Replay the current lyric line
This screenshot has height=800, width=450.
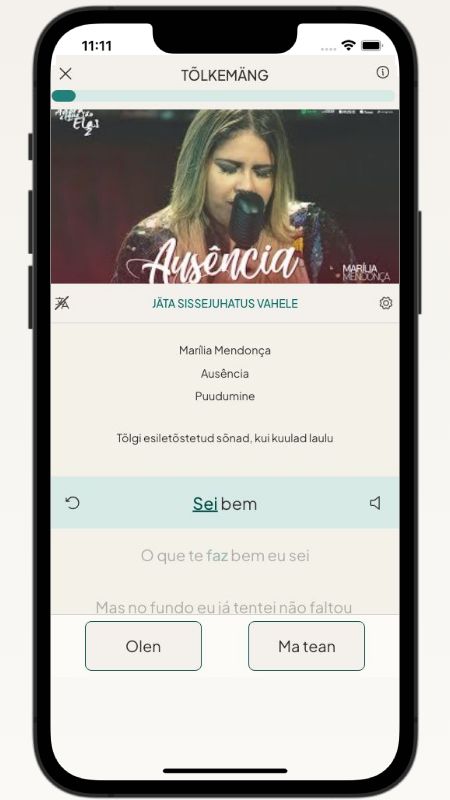pyautogui.click(x=72, y=503)
